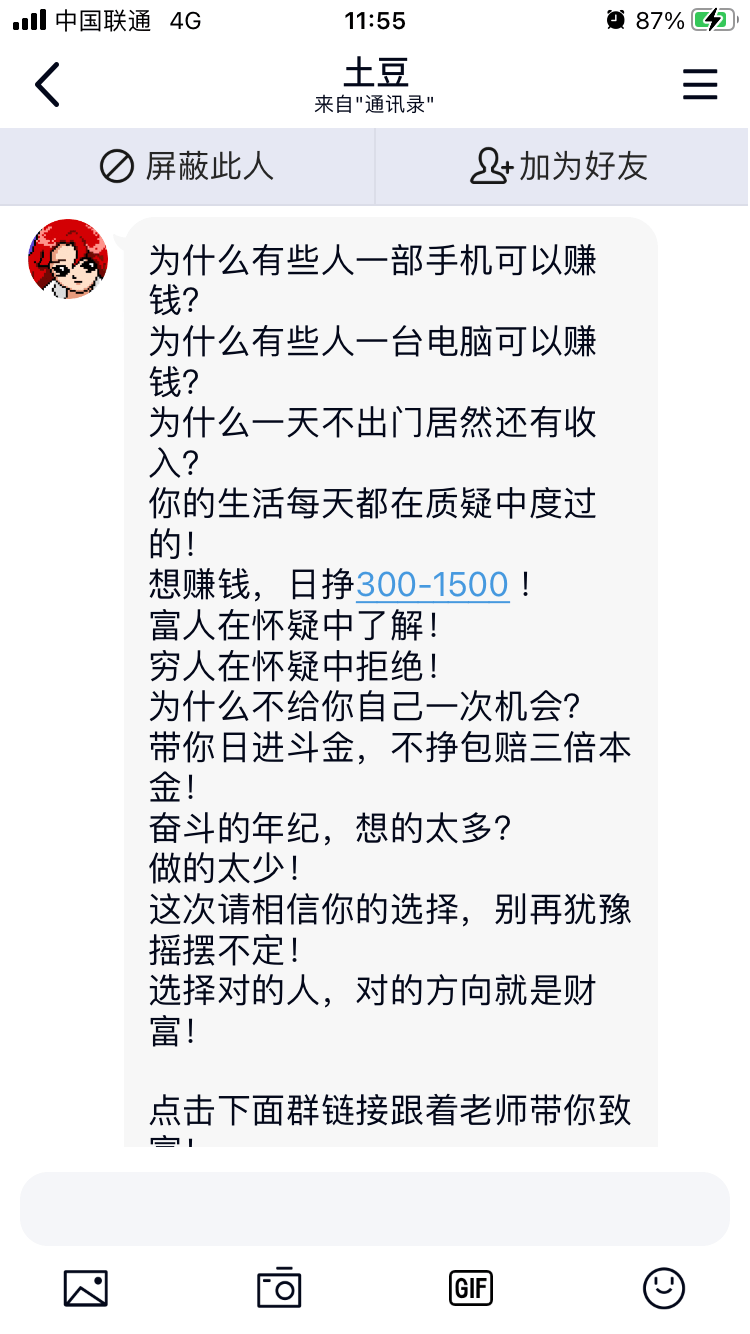
Task: Tap the 300-1500 underlined link
Action: pyautogui.click(x=433, y=585)
